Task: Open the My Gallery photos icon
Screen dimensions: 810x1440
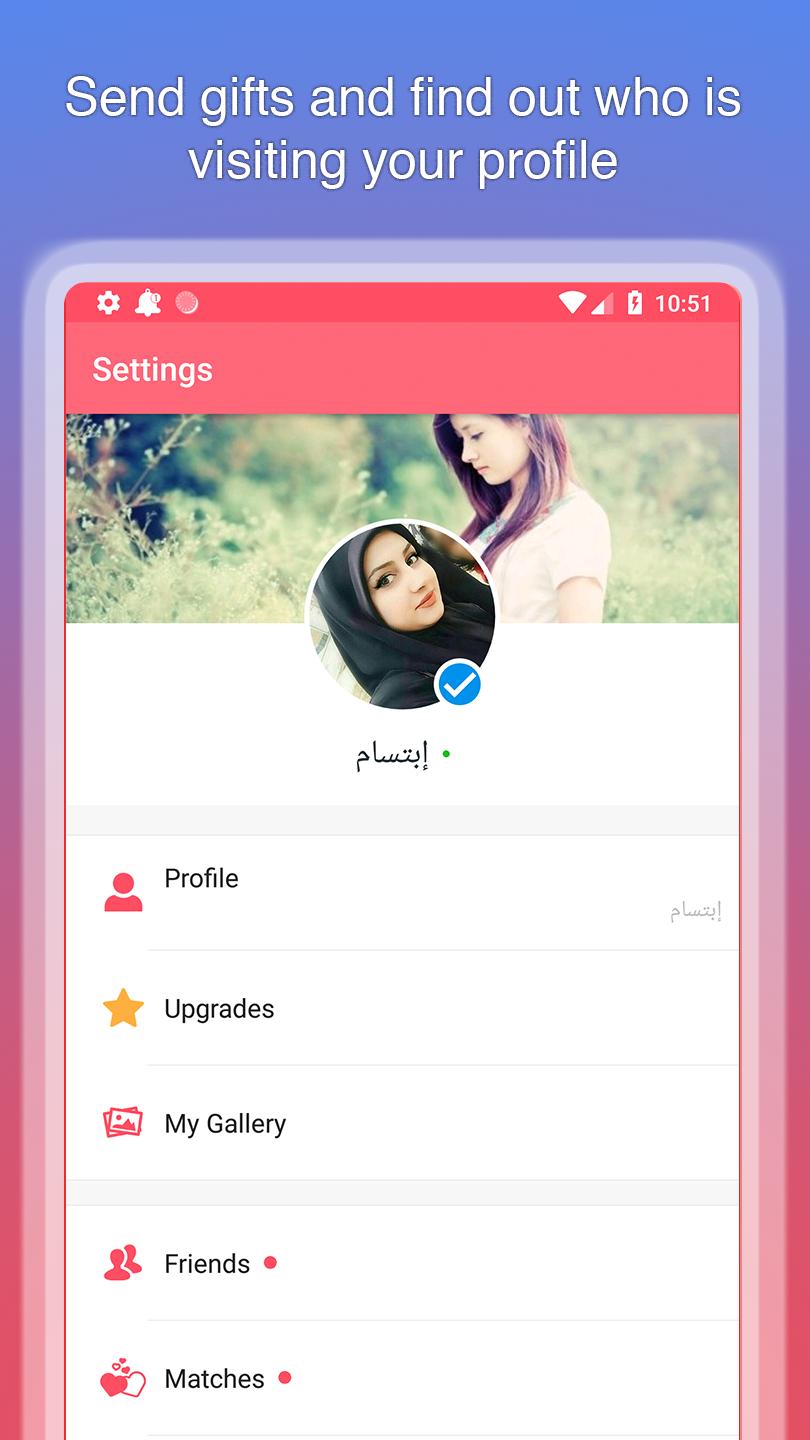Action: (x=121, y=1122)
